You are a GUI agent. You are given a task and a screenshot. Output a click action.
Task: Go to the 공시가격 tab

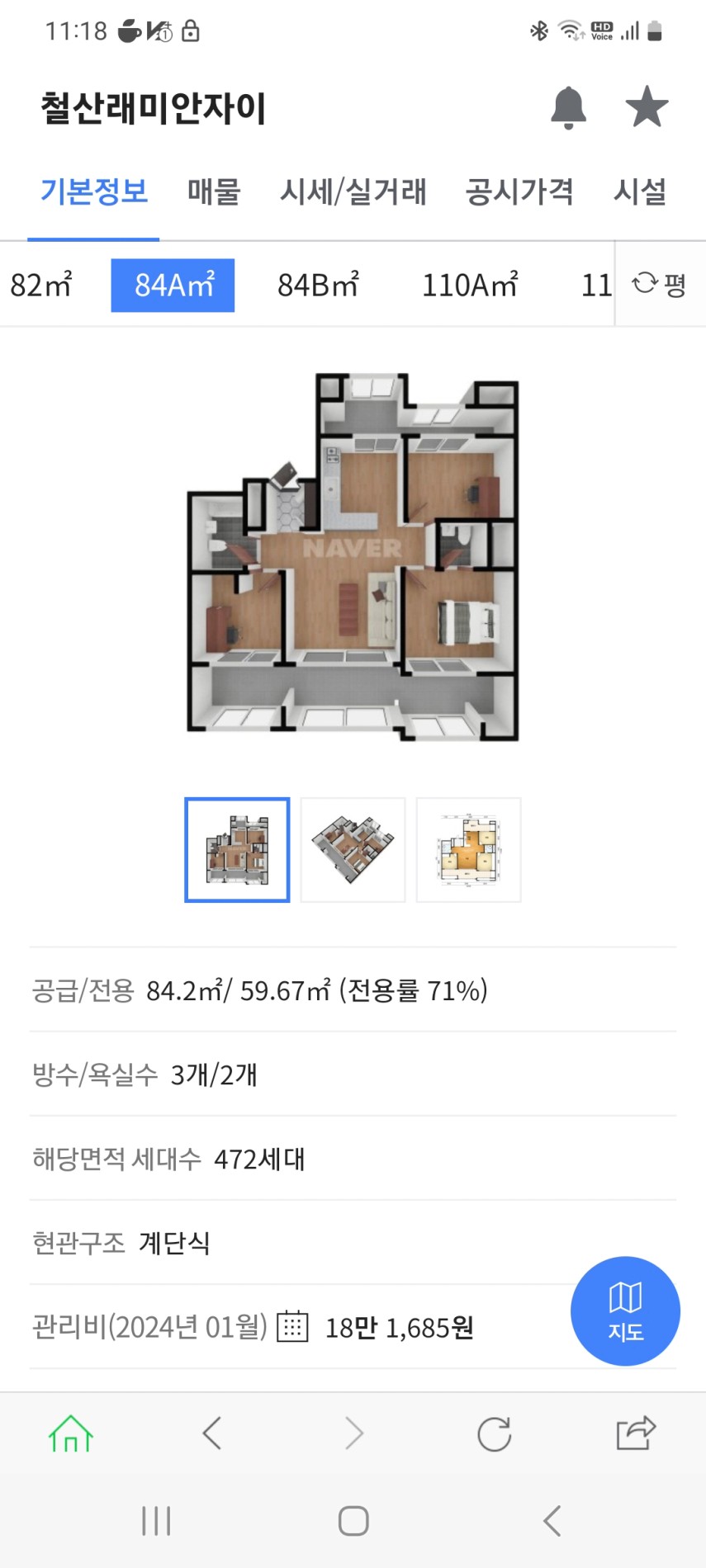pyautogui.click(x=519, y=191)
